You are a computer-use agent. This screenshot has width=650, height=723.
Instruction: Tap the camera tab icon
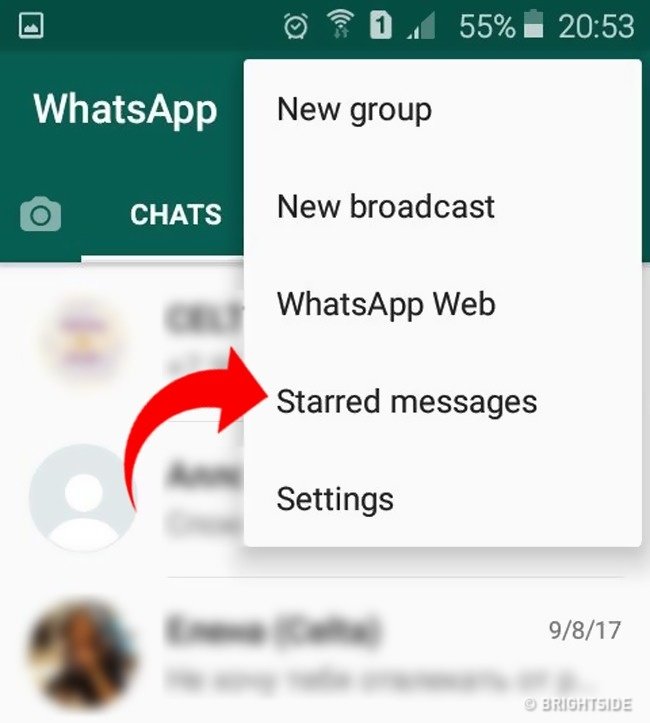pyautogui.click(x=41, y=214)
